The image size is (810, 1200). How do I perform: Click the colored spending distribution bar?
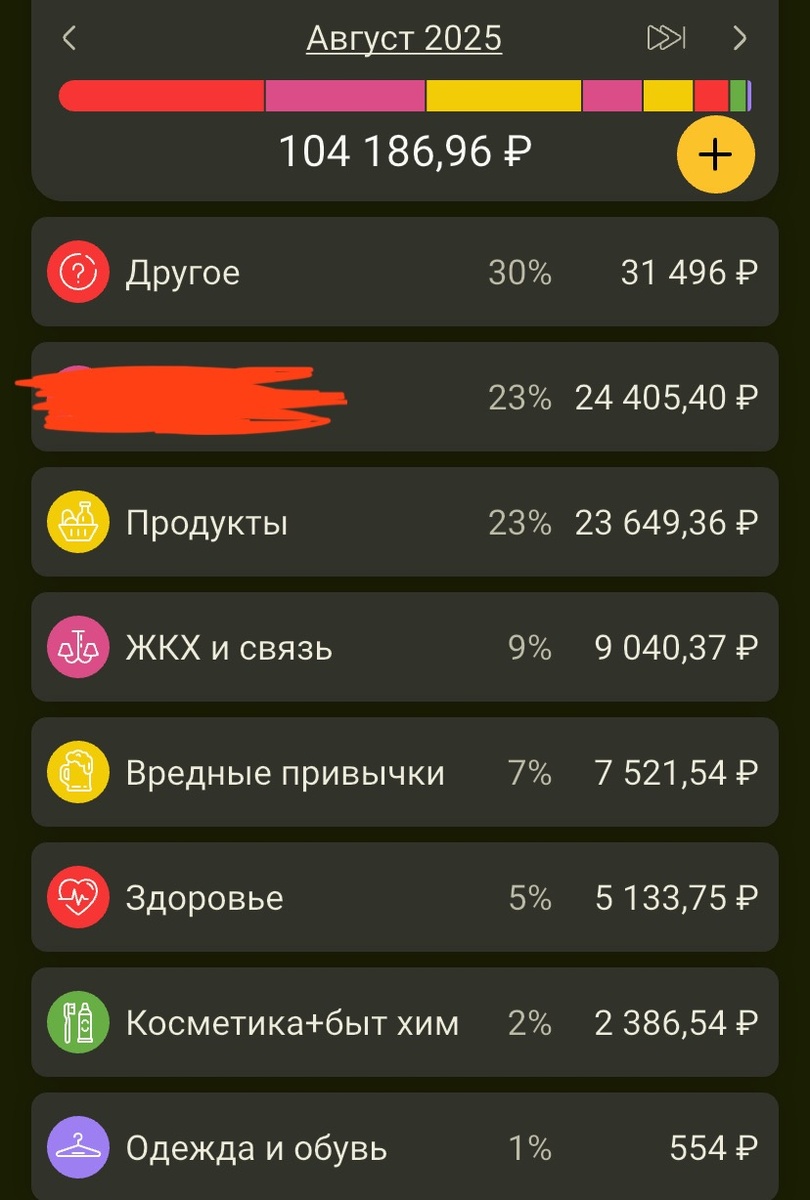404,94
